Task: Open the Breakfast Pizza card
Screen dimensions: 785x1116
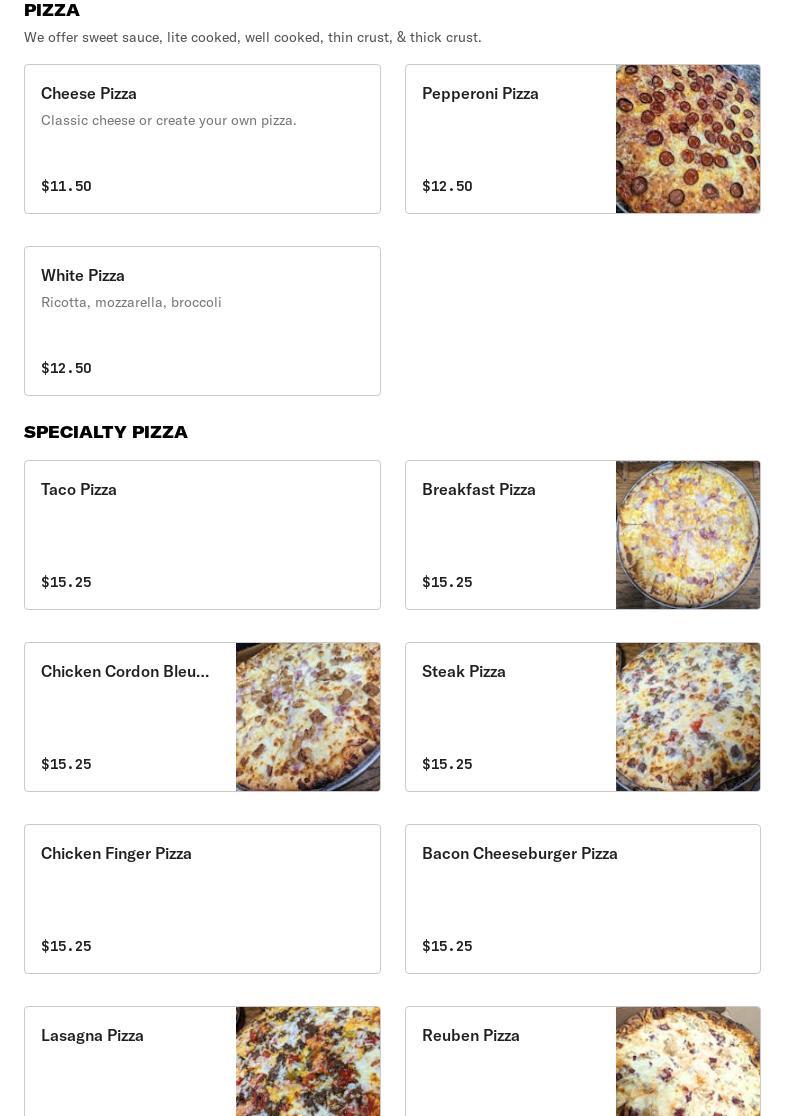Action: 582,535
